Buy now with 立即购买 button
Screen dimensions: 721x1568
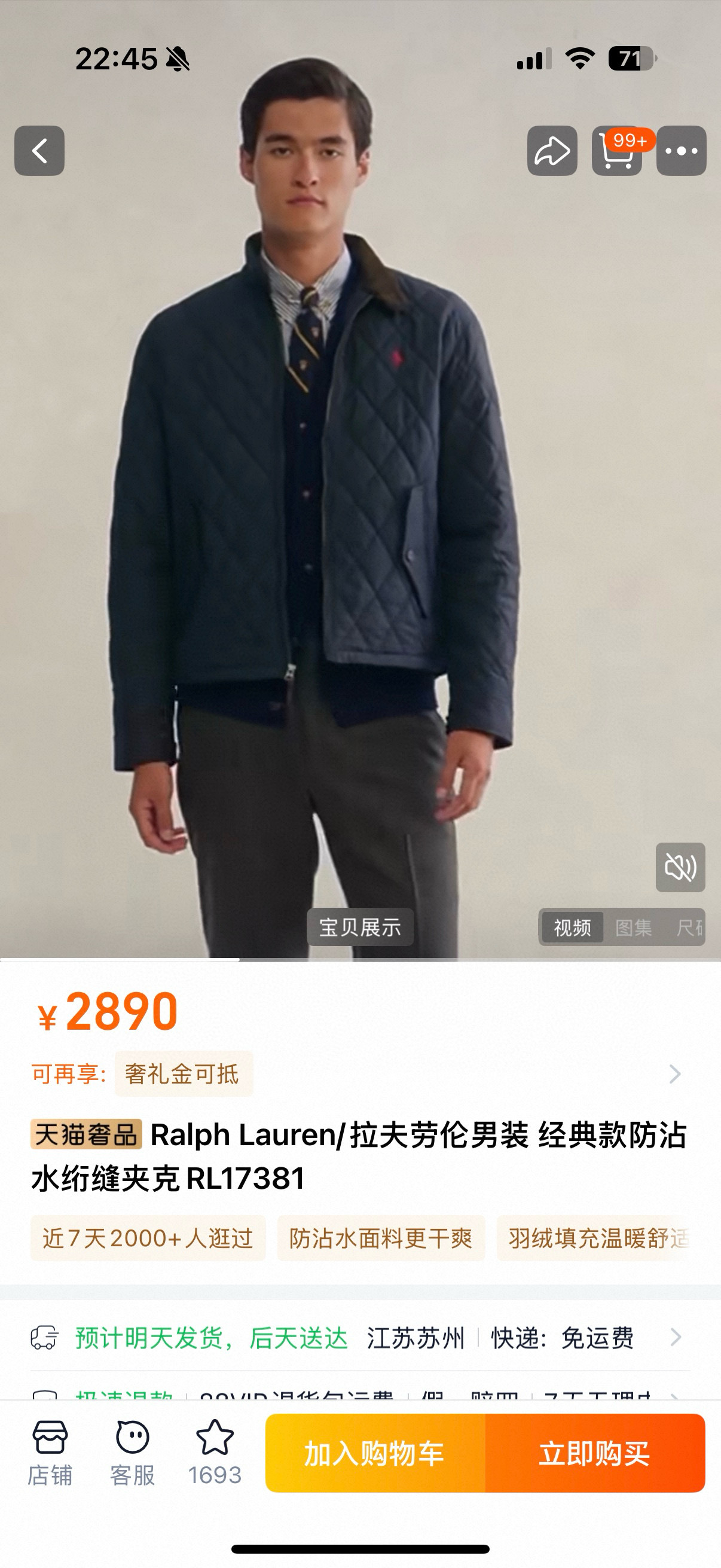pyautogui.click(x=595, y=1453)
